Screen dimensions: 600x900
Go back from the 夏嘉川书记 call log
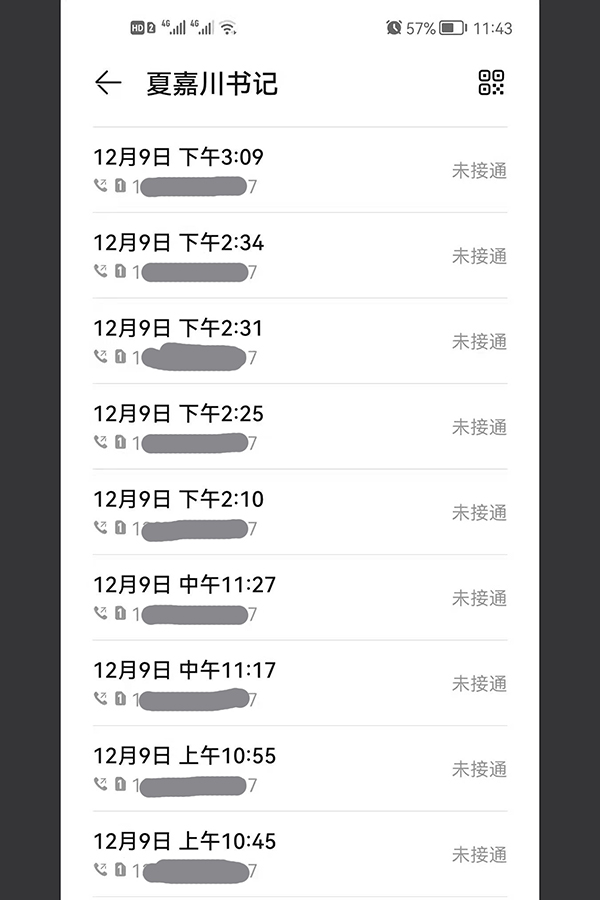tap(108, 83)
